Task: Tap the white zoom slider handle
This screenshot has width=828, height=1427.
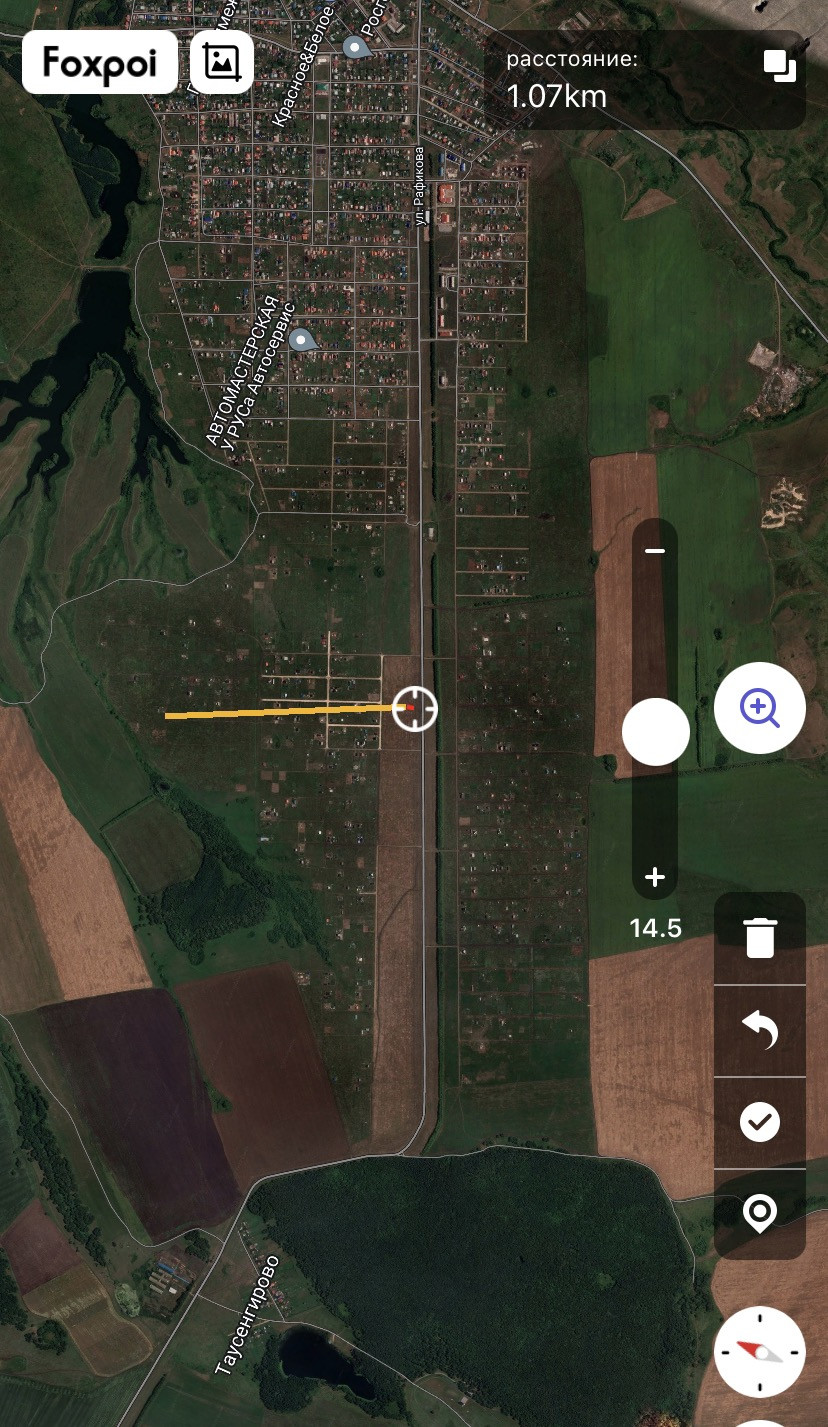Action: [656, 732]
